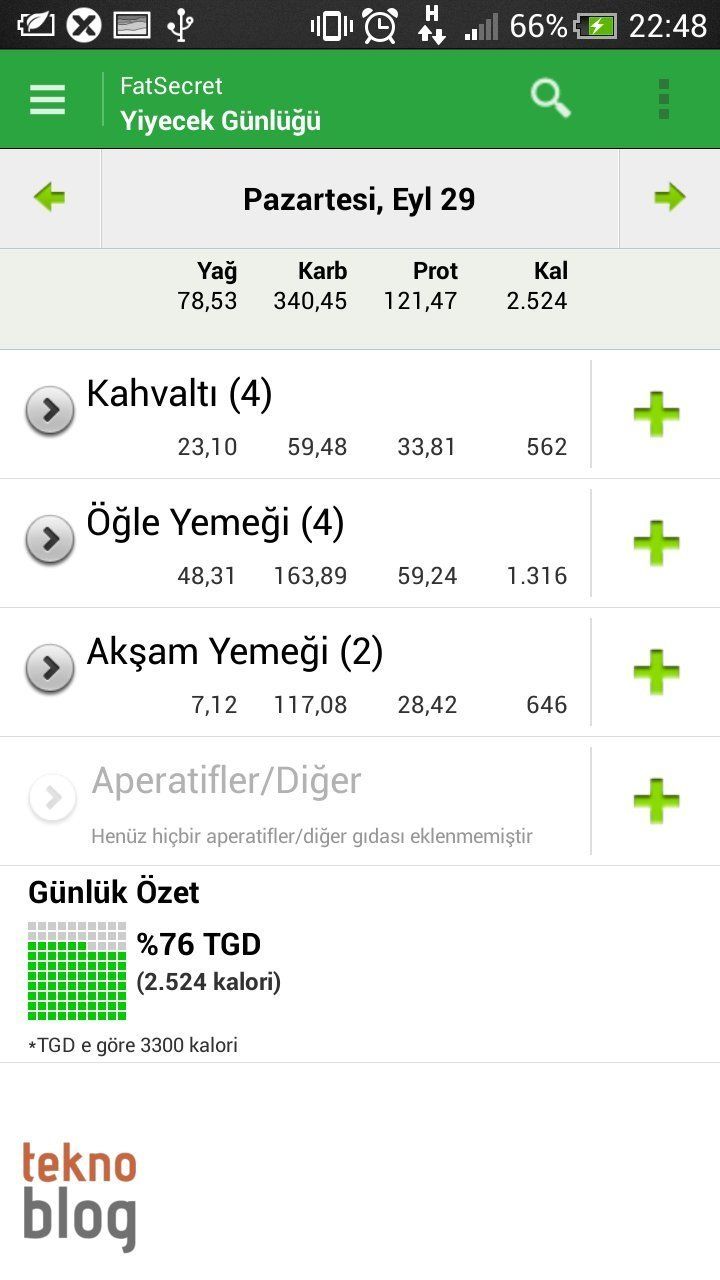Open the hamburger navigation menu

47,100
